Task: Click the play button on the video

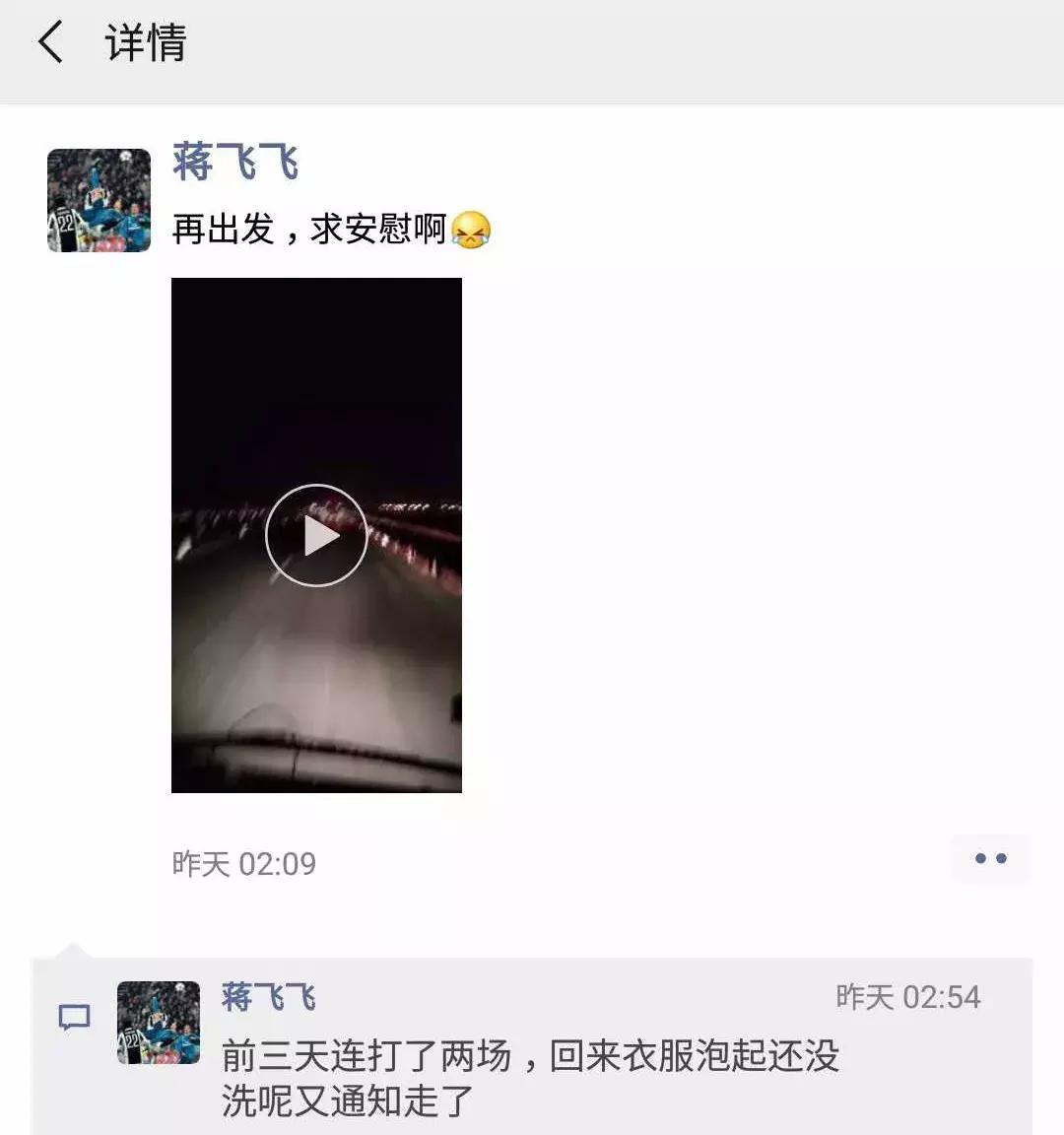Action: pos(315,535)
